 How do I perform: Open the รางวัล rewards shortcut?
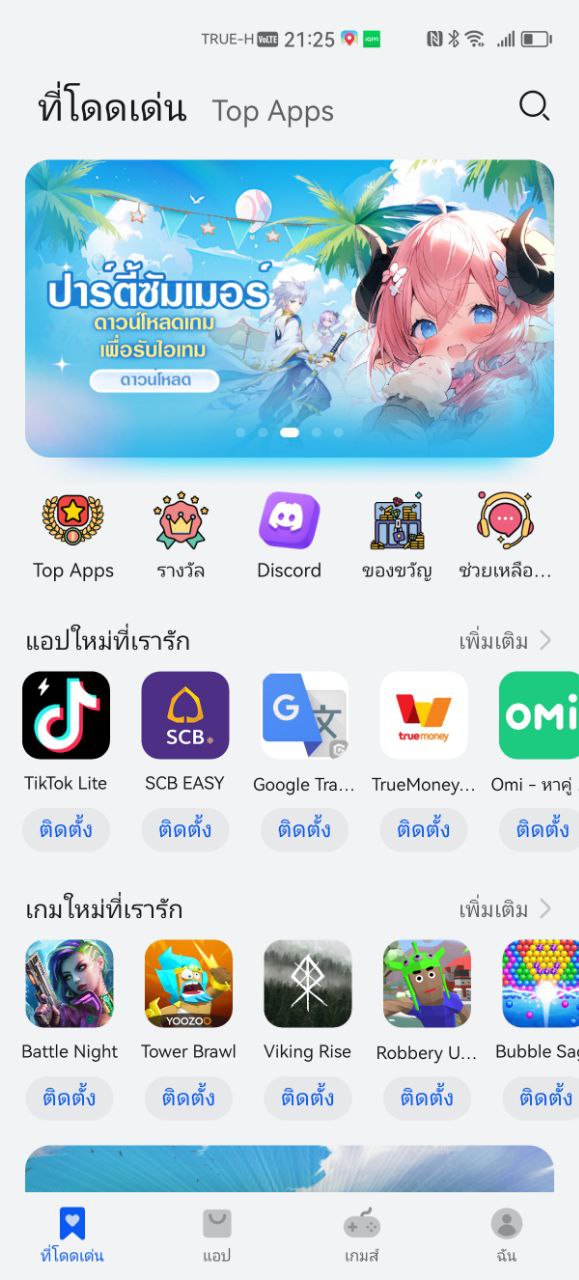click(181, 535)
